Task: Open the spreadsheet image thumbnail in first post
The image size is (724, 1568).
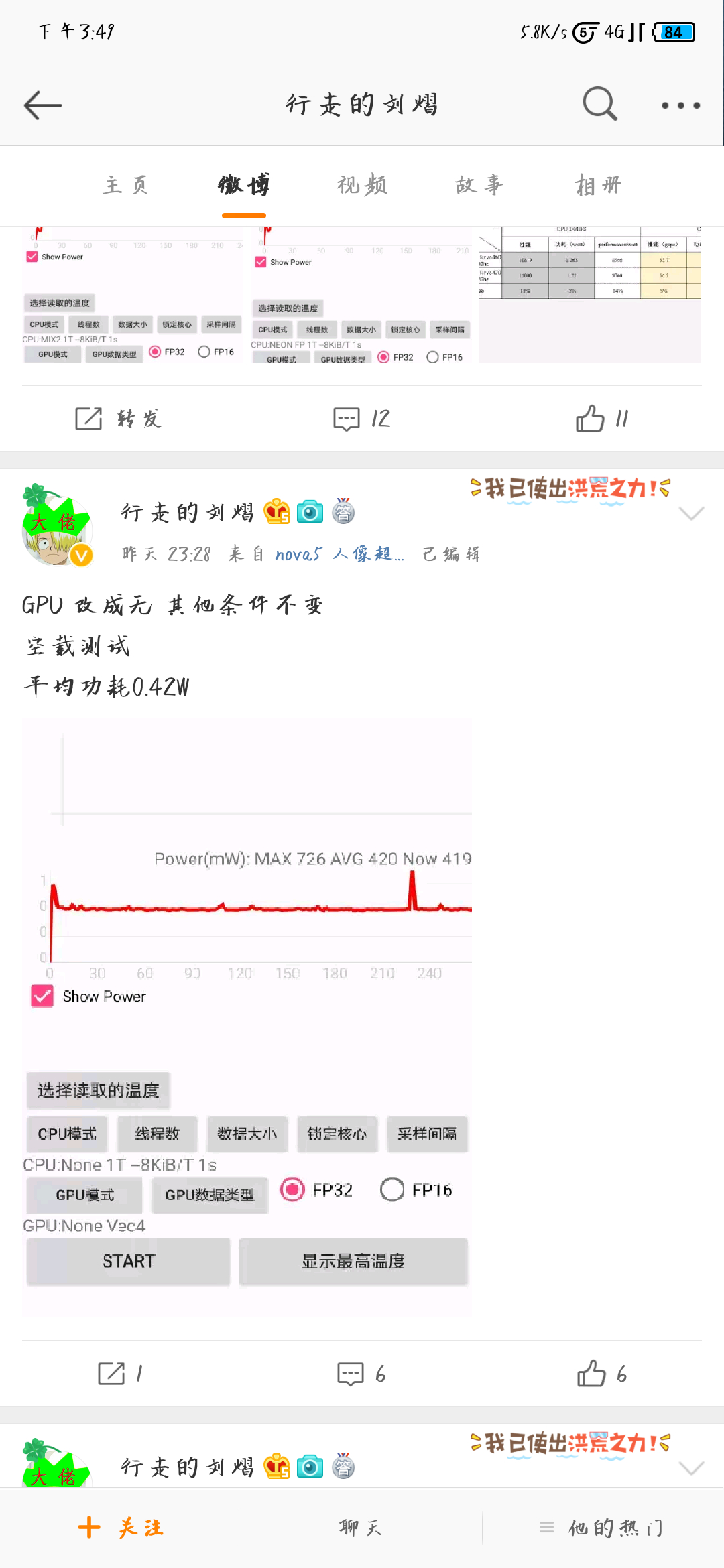Action: coord(590,295)
